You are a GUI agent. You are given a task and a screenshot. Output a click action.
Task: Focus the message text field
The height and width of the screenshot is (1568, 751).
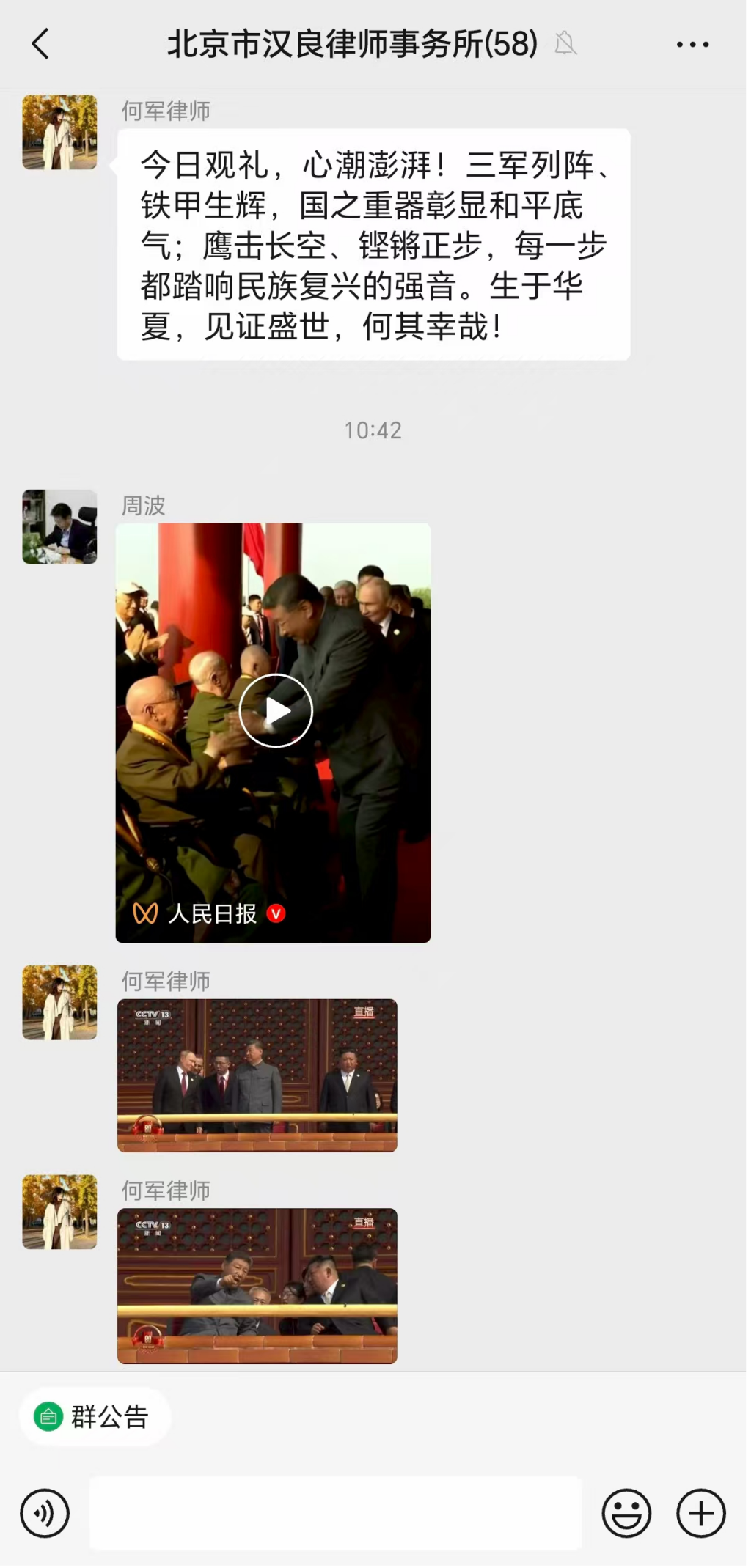pyautogui.click(x=335, y=1513)
